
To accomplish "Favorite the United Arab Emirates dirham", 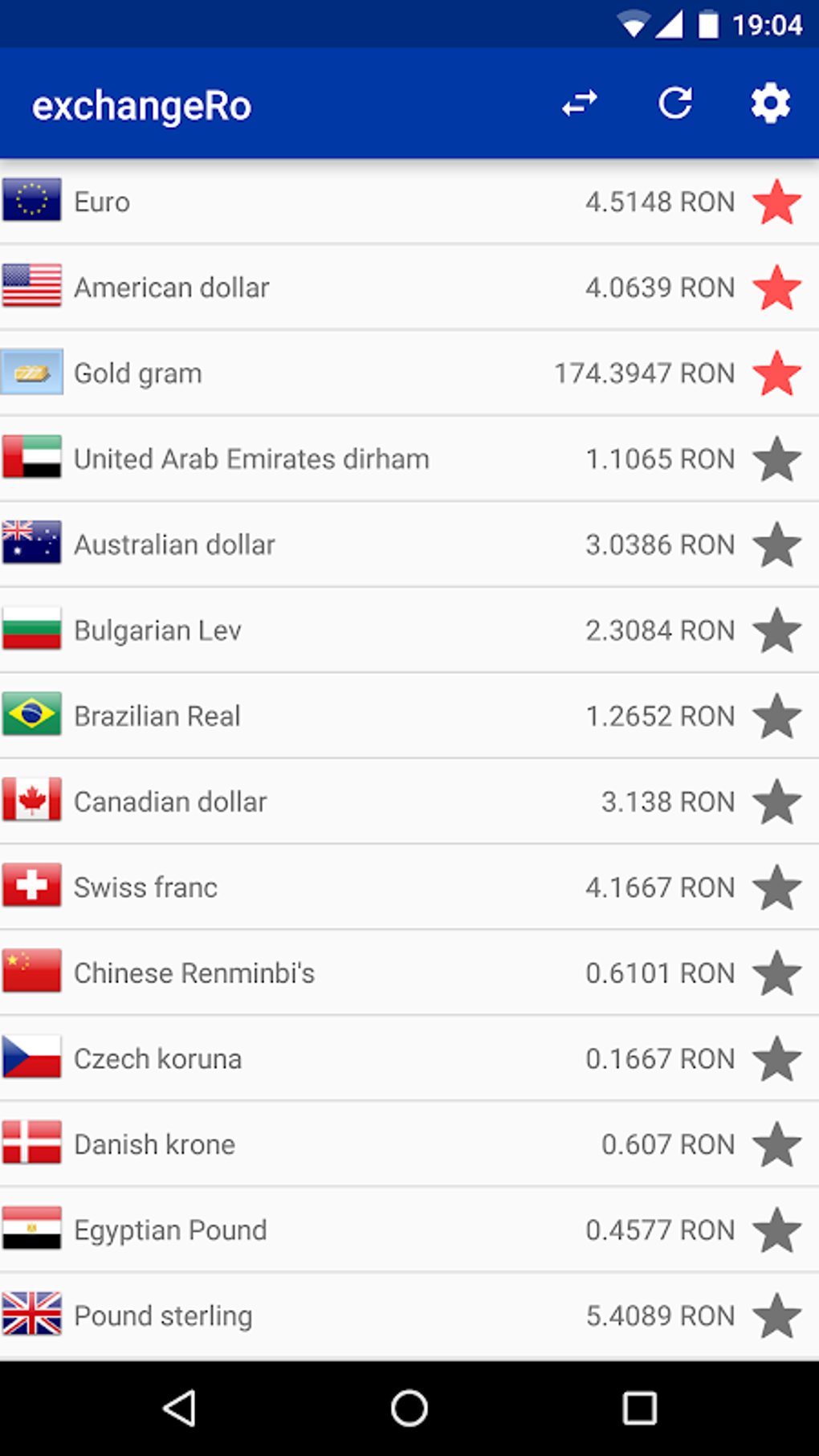I will point(776,459).
